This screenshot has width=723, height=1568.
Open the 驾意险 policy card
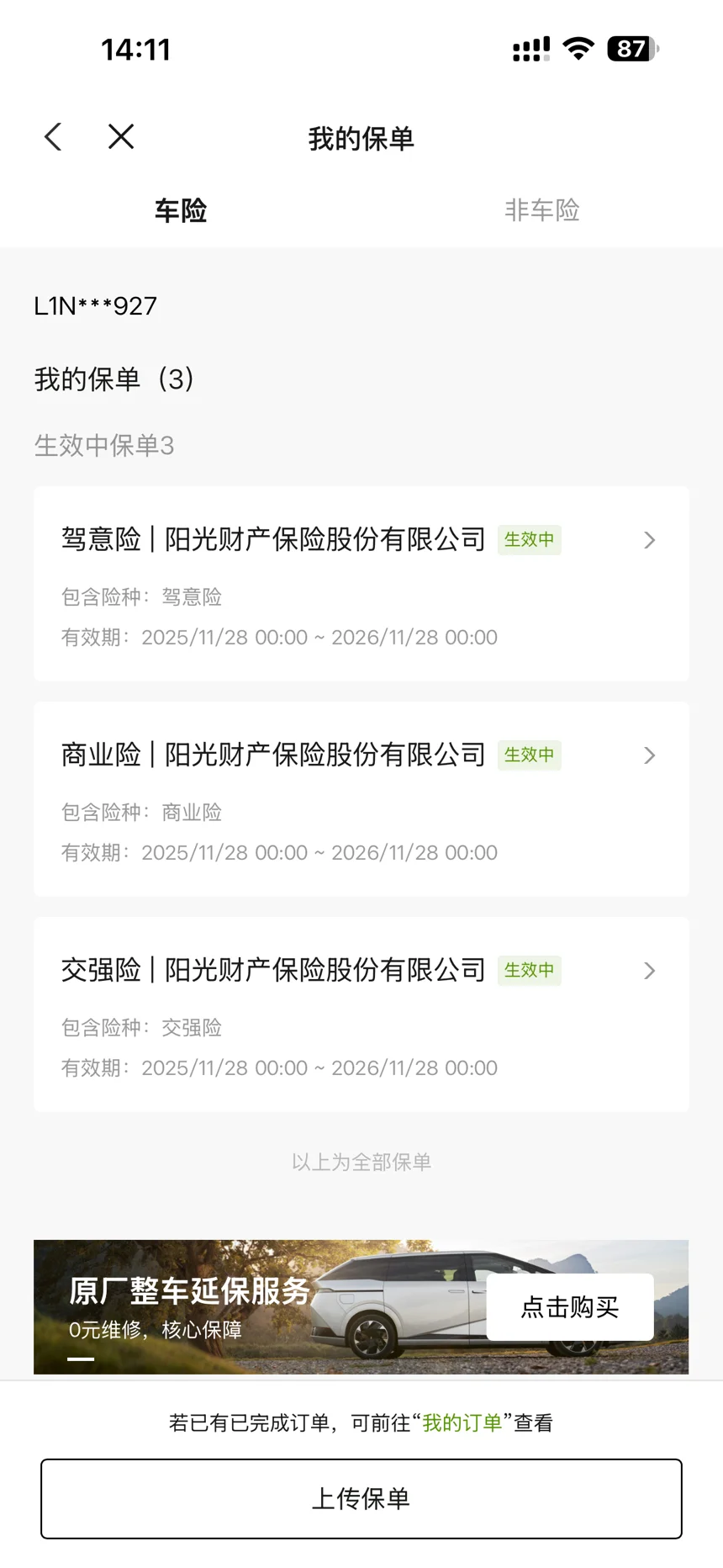point(361,583)
